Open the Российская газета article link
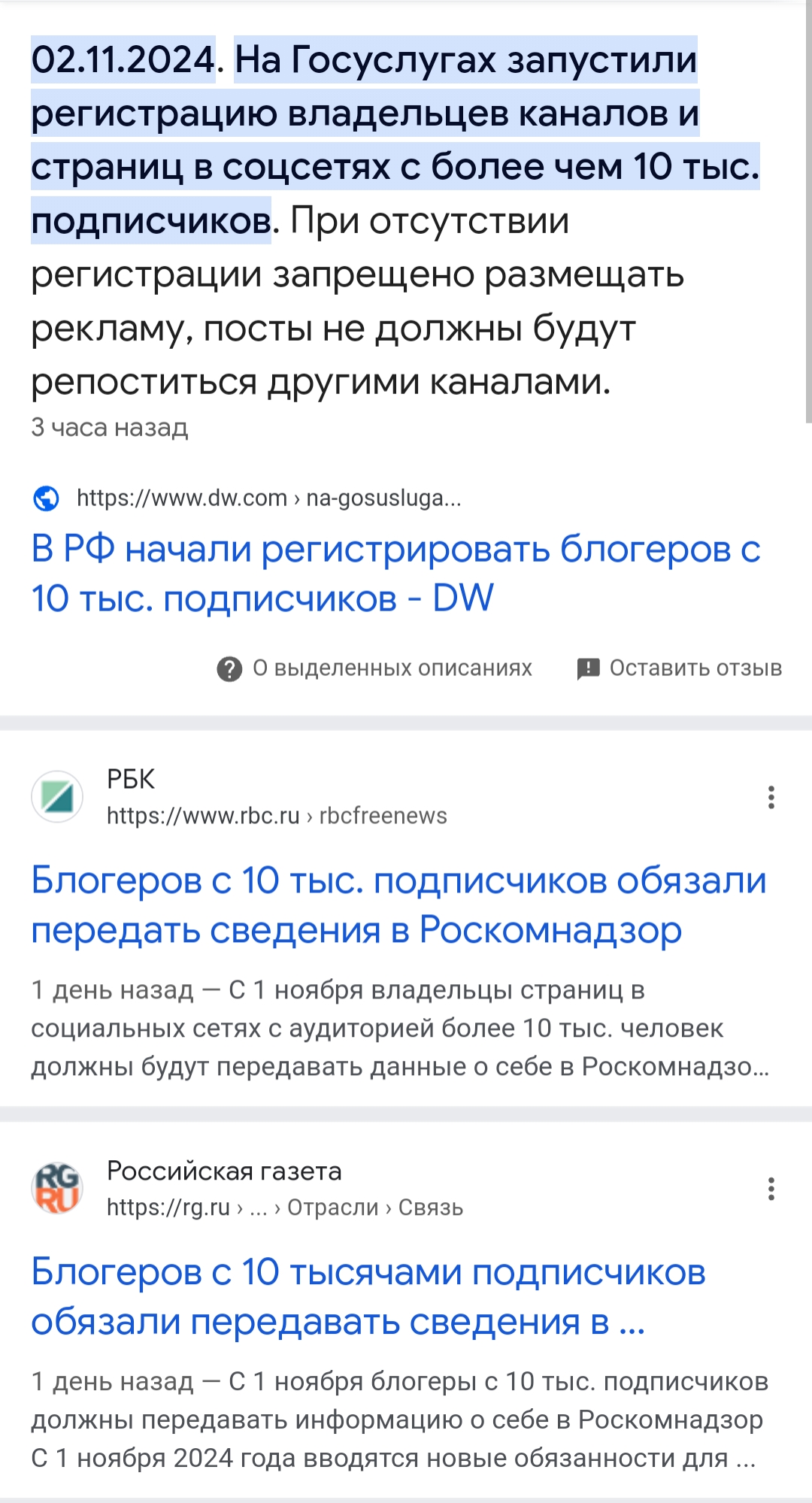This screenshot has width=812, height=1503. (x=368, y=1296)
